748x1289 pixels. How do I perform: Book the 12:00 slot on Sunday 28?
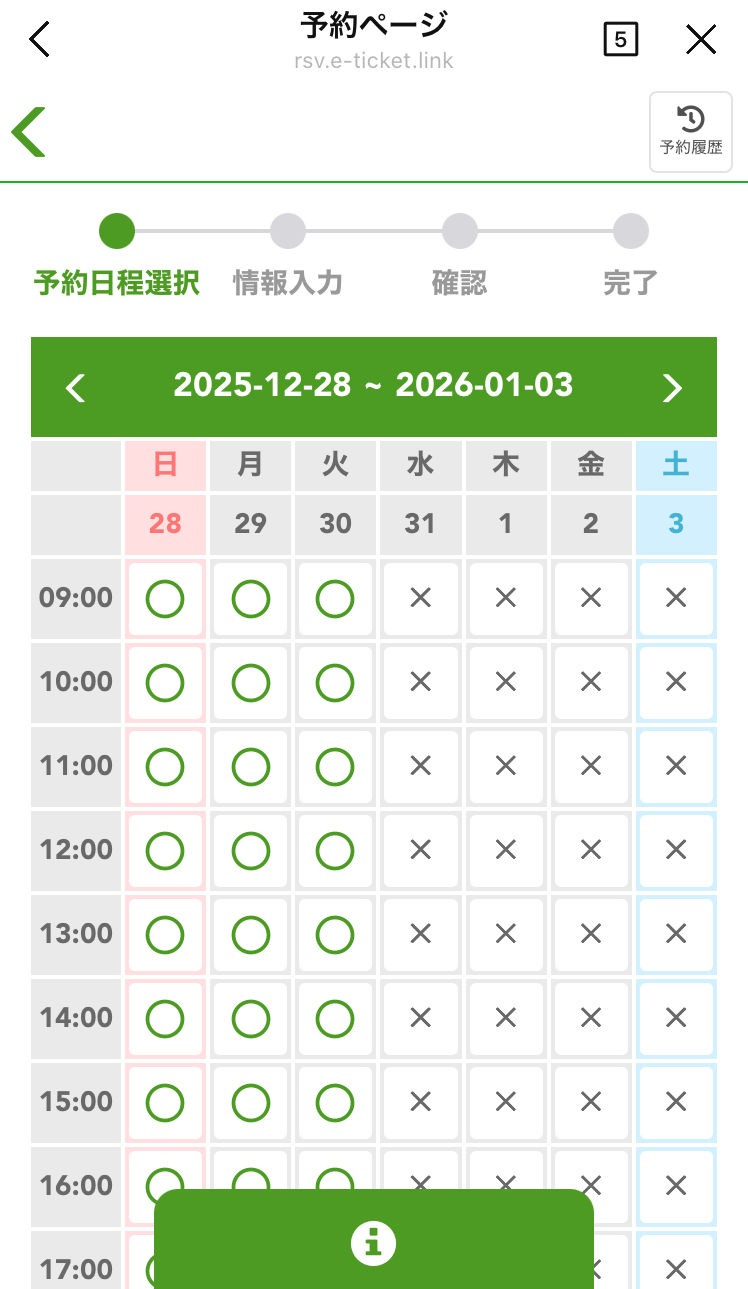coord(165,851)
